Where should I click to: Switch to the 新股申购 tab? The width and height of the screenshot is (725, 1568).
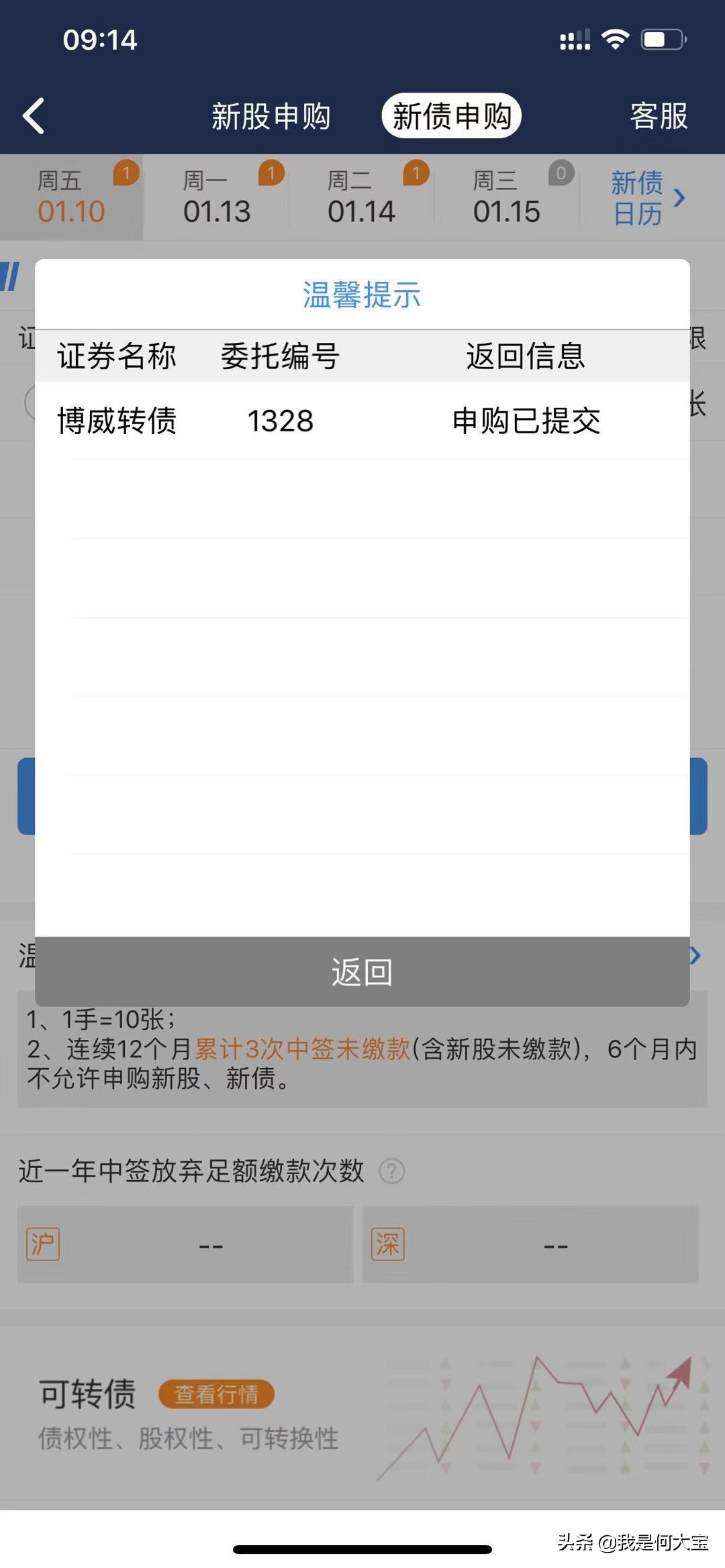tap(271, 115)
